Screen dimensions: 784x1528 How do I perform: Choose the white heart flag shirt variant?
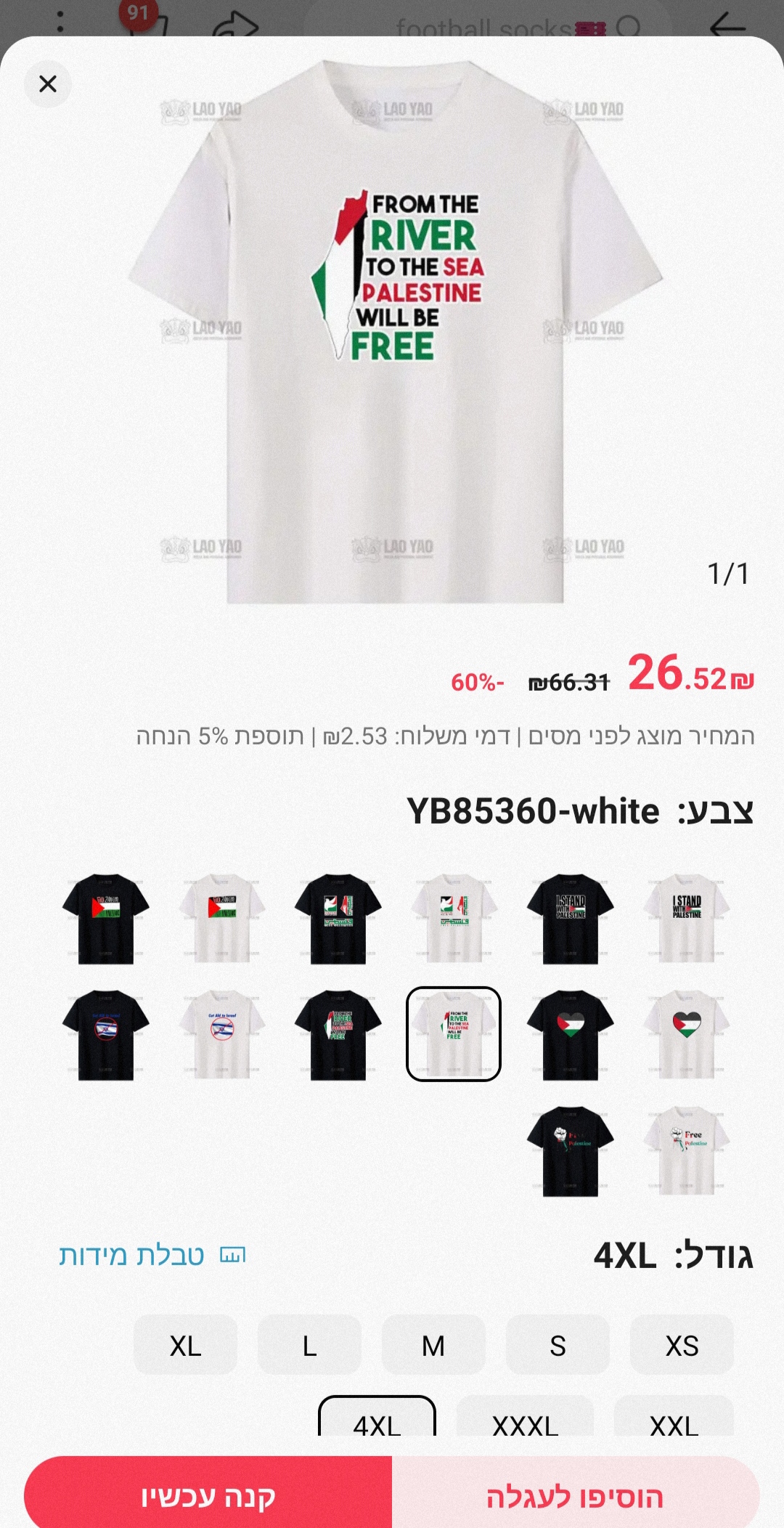(x=686, y=1034)
